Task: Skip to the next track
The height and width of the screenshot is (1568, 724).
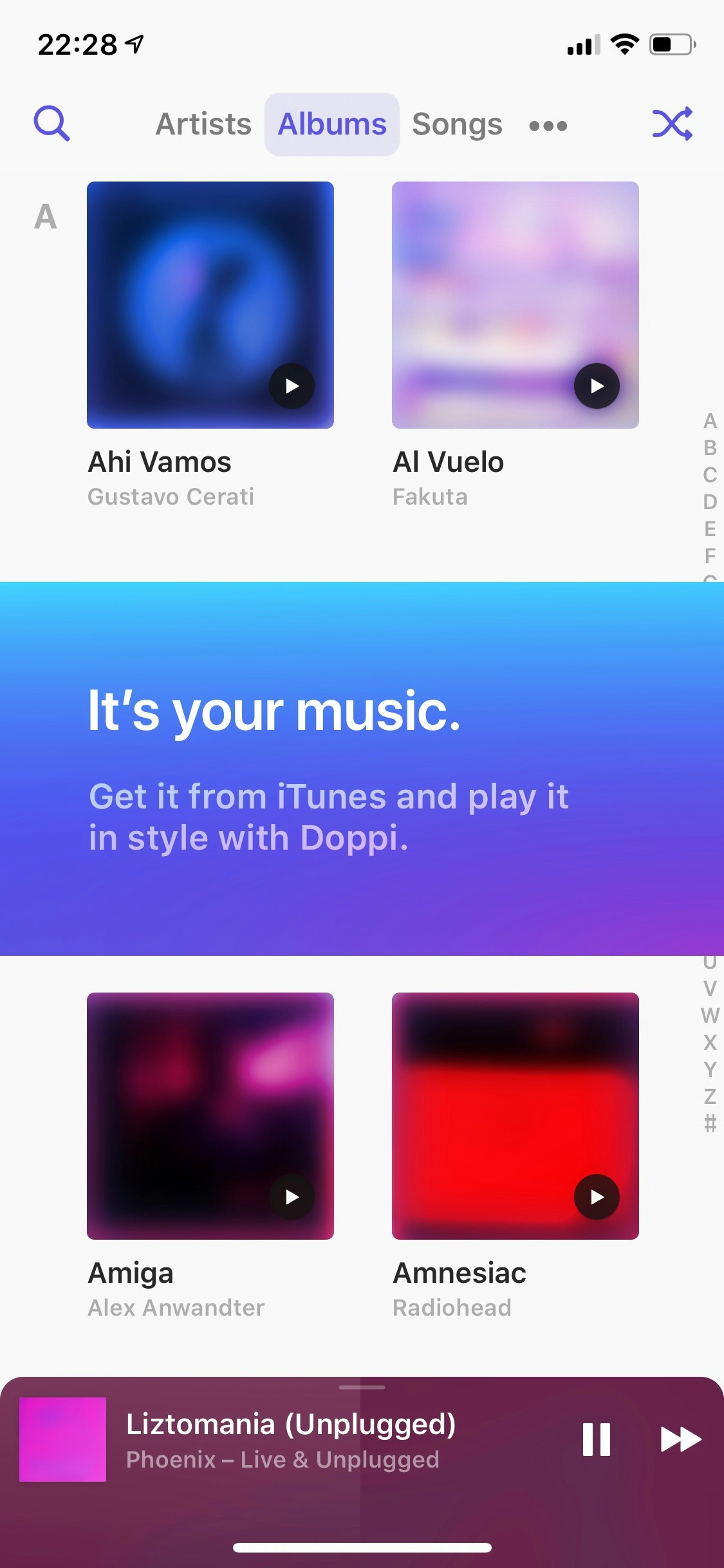Action: (x=680, y=1439)
